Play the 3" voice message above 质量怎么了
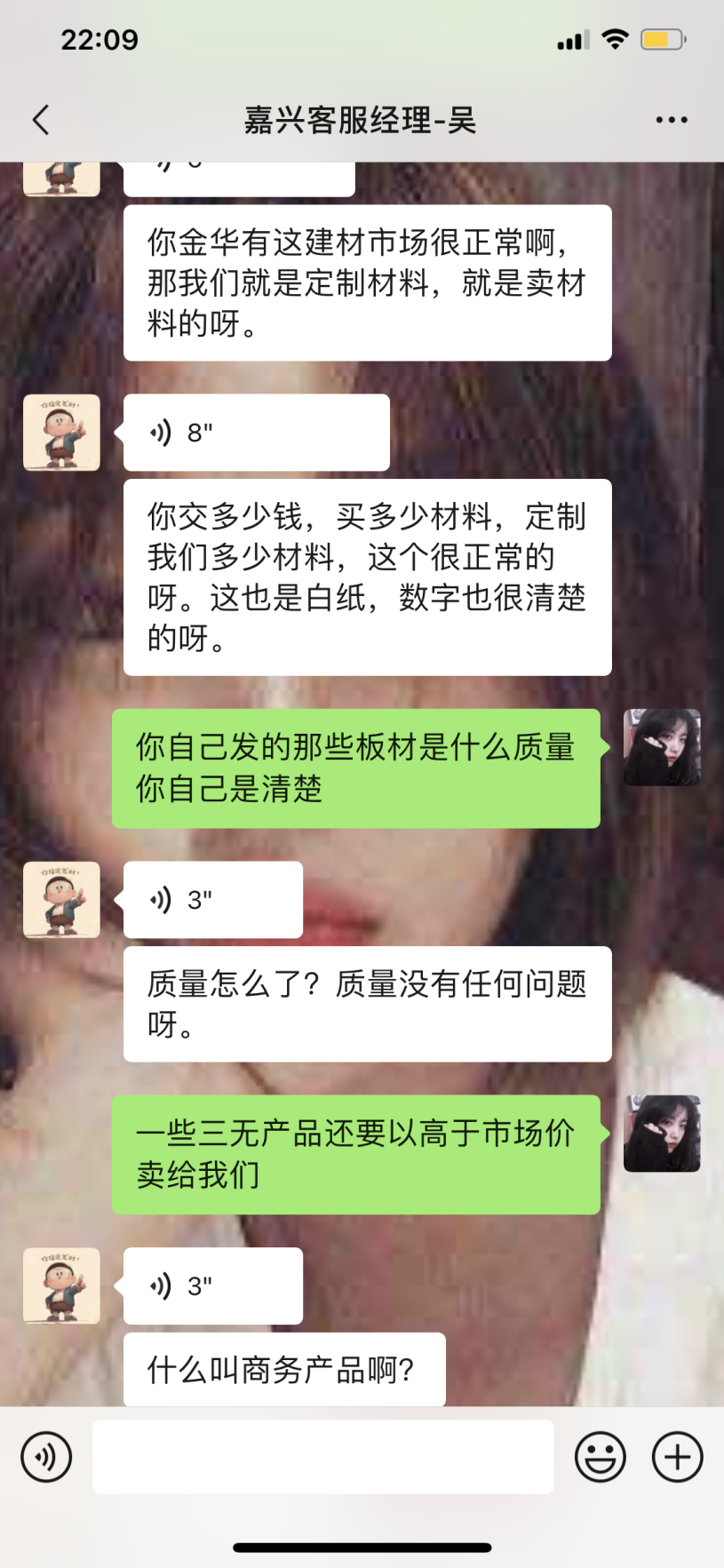 point(212,900)
